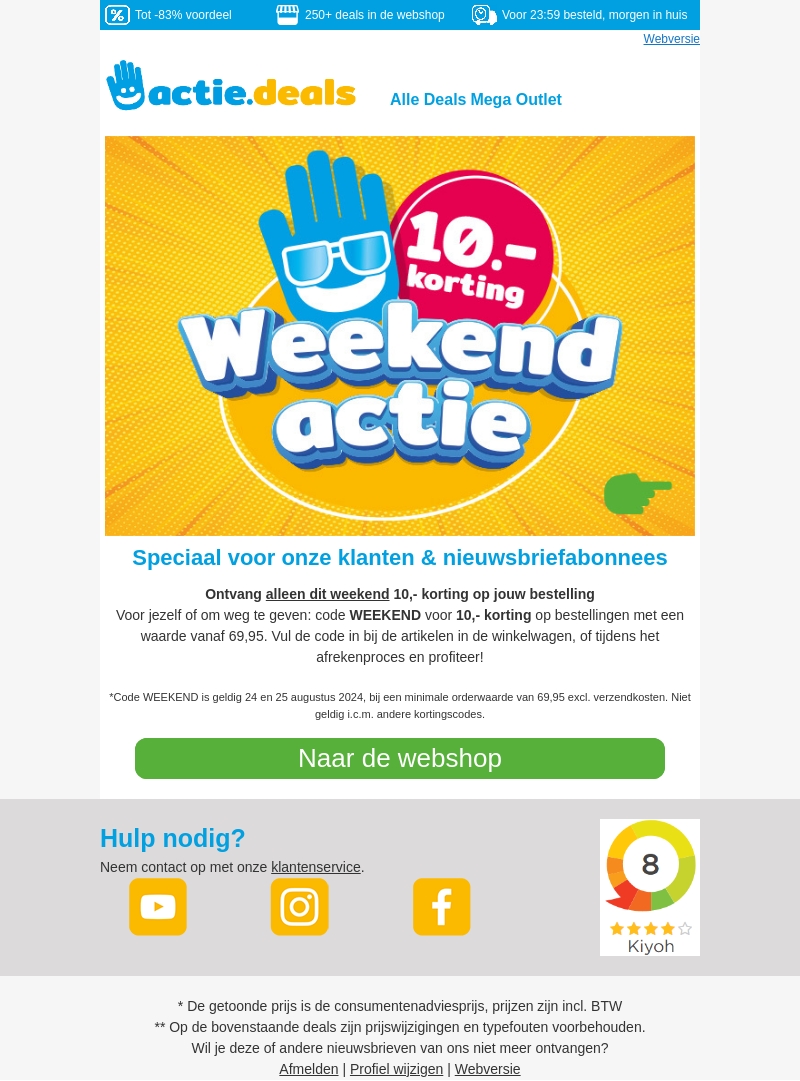Tap Afmelden to unsubscribe
Viewport: 800px width, 1081px height.
coord(308,1069)
